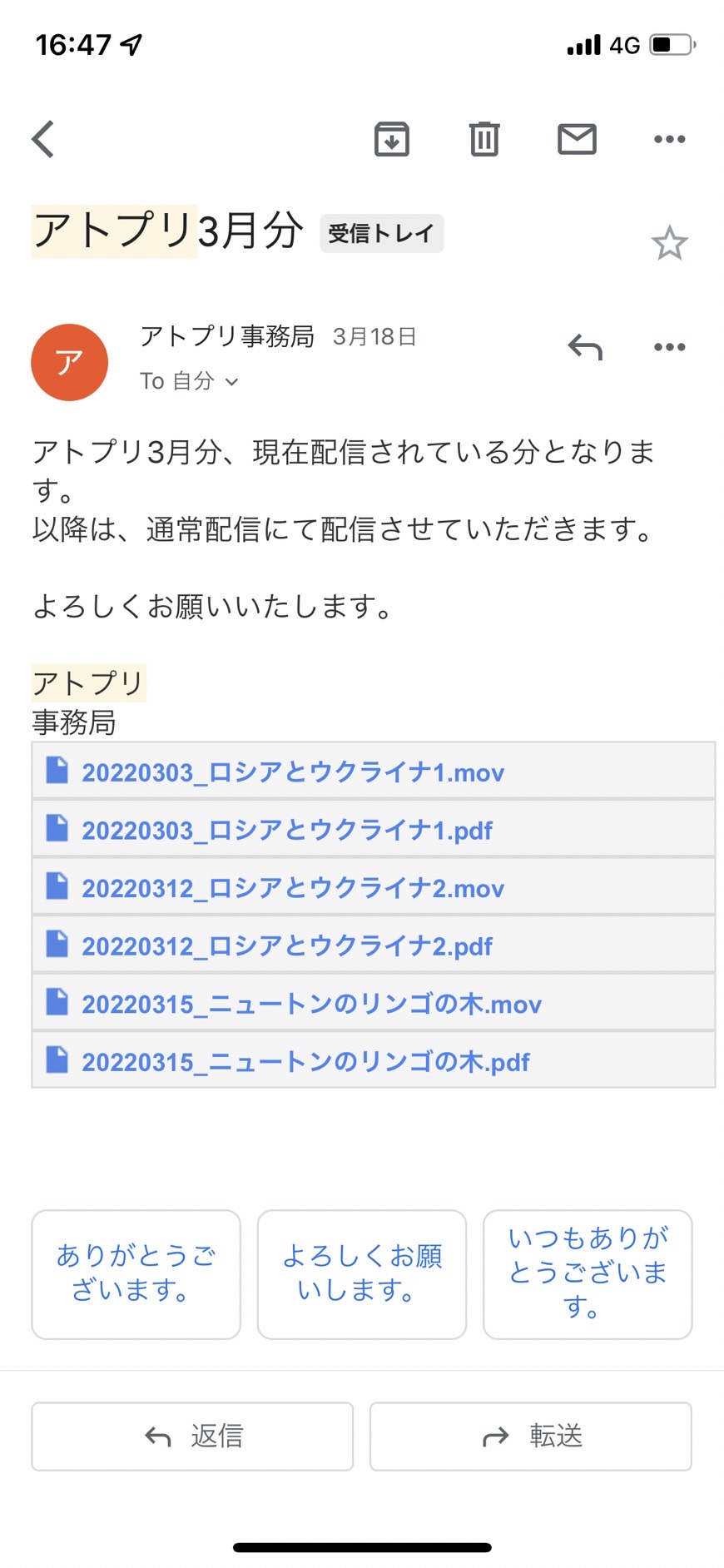This screenshot has width=724, height=1568.
Task: Choose smart reply ありがとうございます。
Action: point(136,1274)
